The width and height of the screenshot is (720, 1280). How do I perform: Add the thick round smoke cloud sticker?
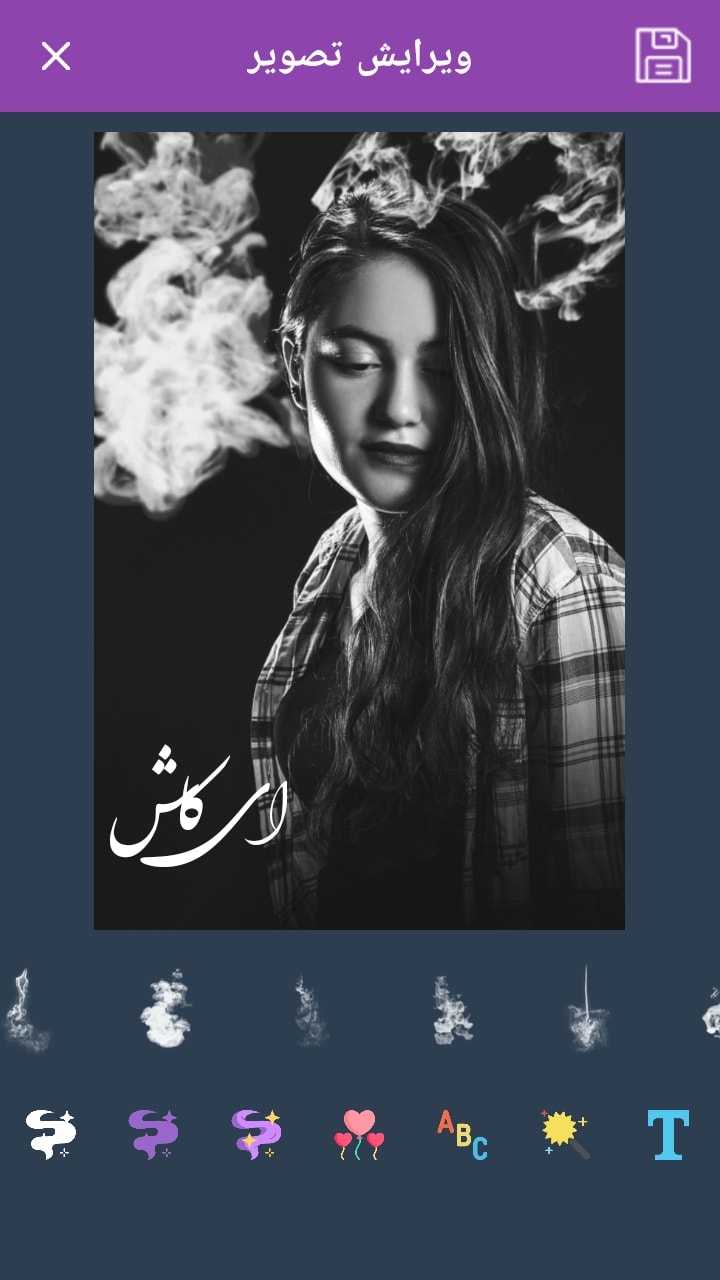[166, 1010]
